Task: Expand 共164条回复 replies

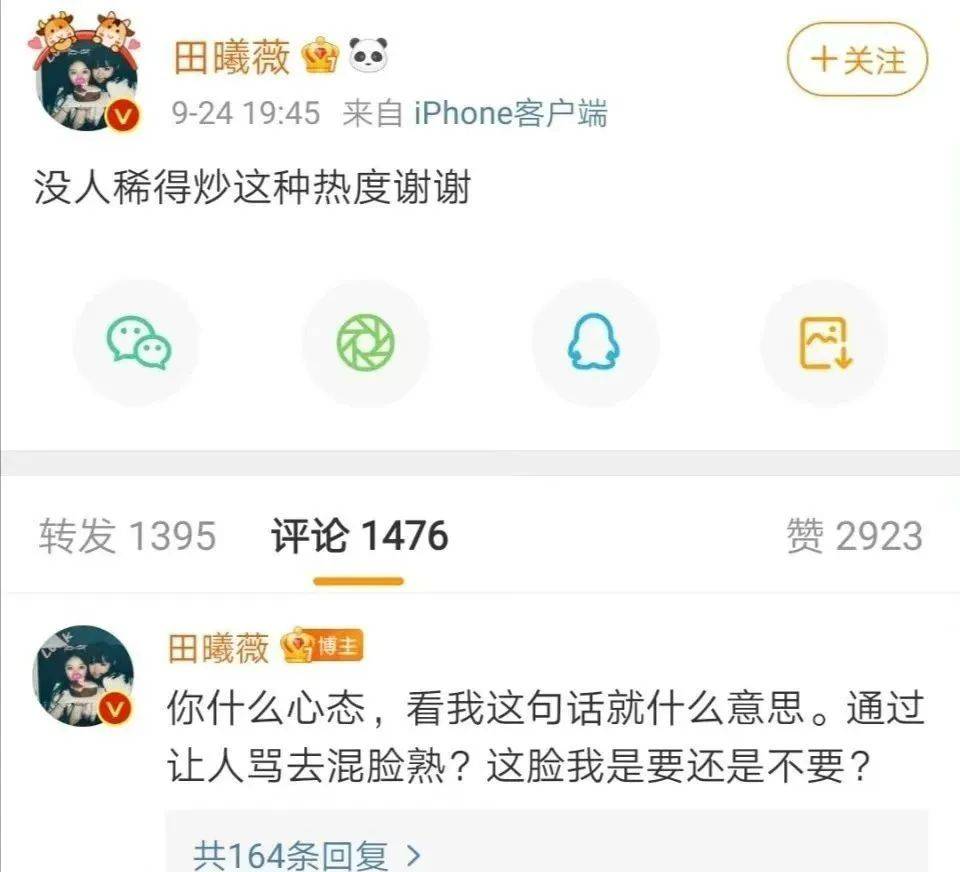Action: coord(307,855)
